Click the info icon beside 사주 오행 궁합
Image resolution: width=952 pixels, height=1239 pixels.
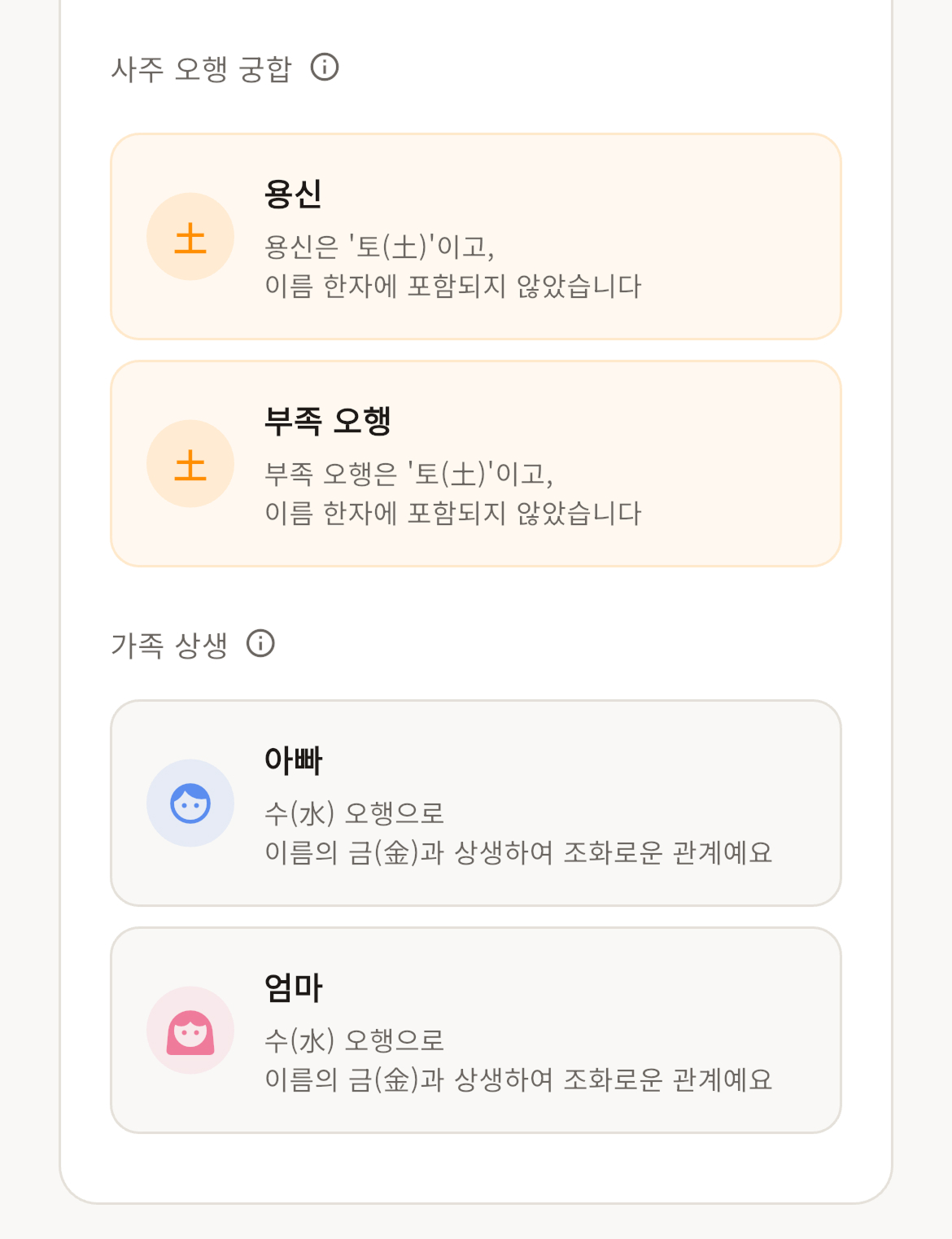click(325, 69)
